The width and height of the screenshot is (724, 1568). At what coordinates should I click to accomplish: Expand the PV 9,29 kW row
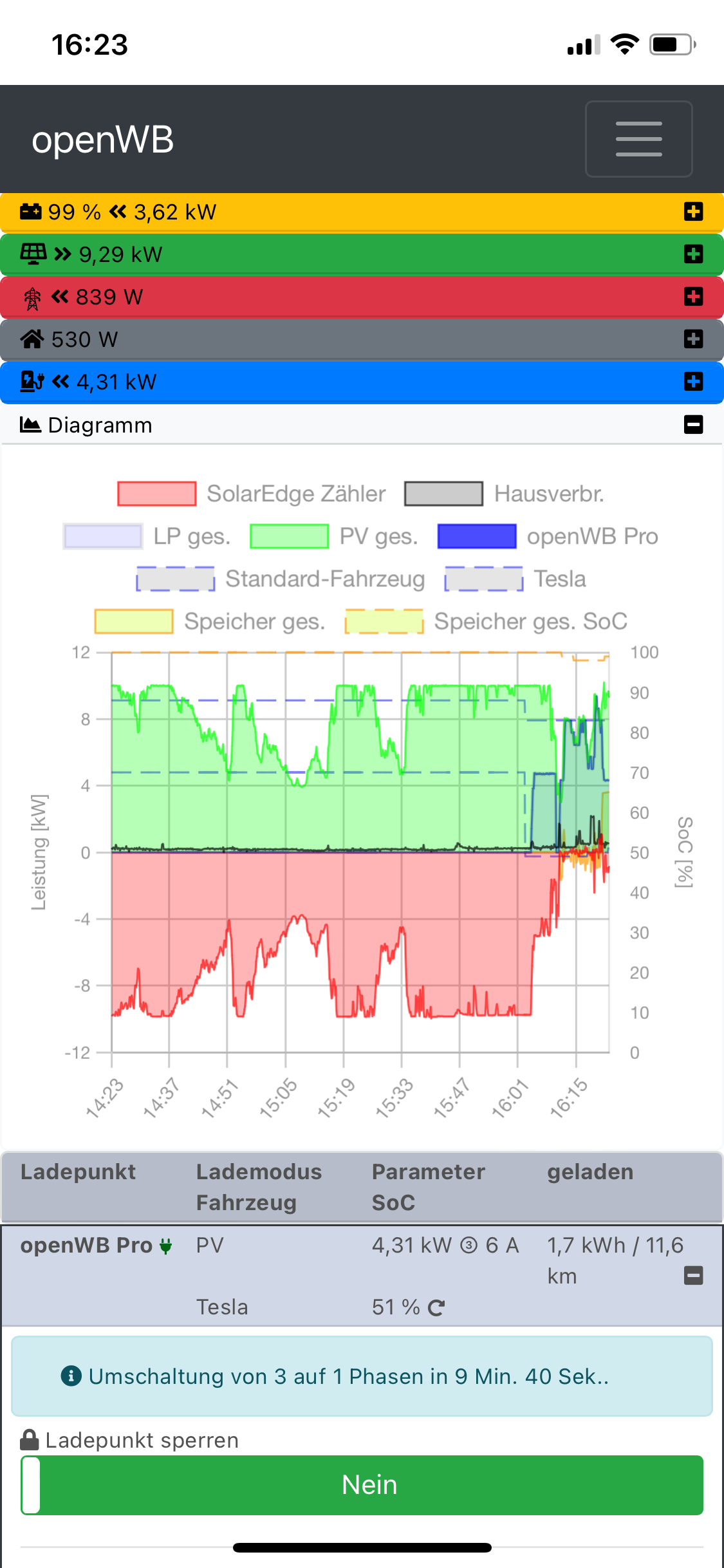point(693,254)
